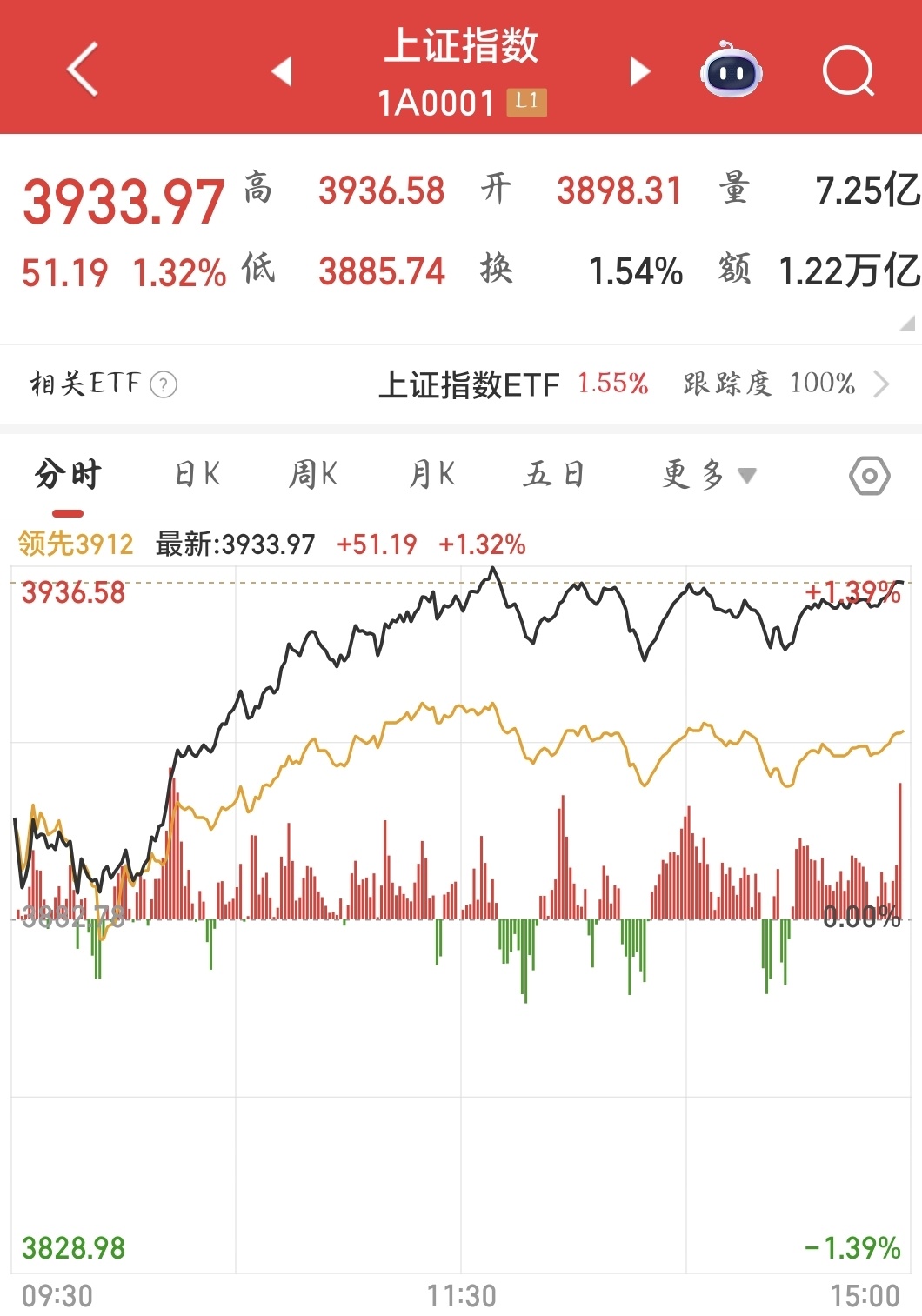This screenshot has height=1316, width=922.
Task: Open chart settings hexagon icon
Action: click(x=869, y=476)
